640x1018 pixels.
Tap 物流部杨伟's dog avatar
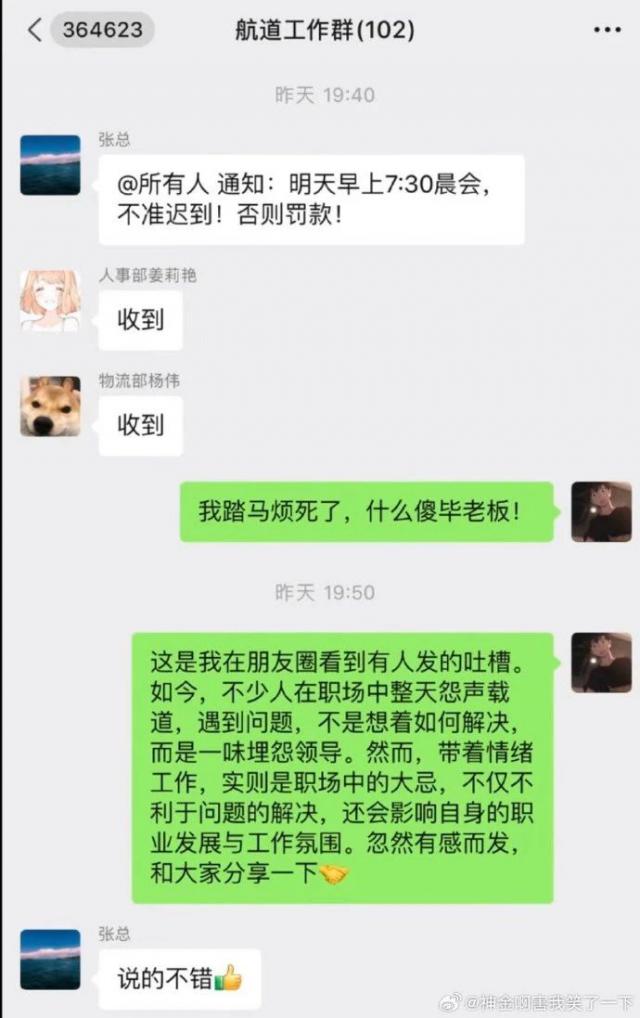[50, 407]
